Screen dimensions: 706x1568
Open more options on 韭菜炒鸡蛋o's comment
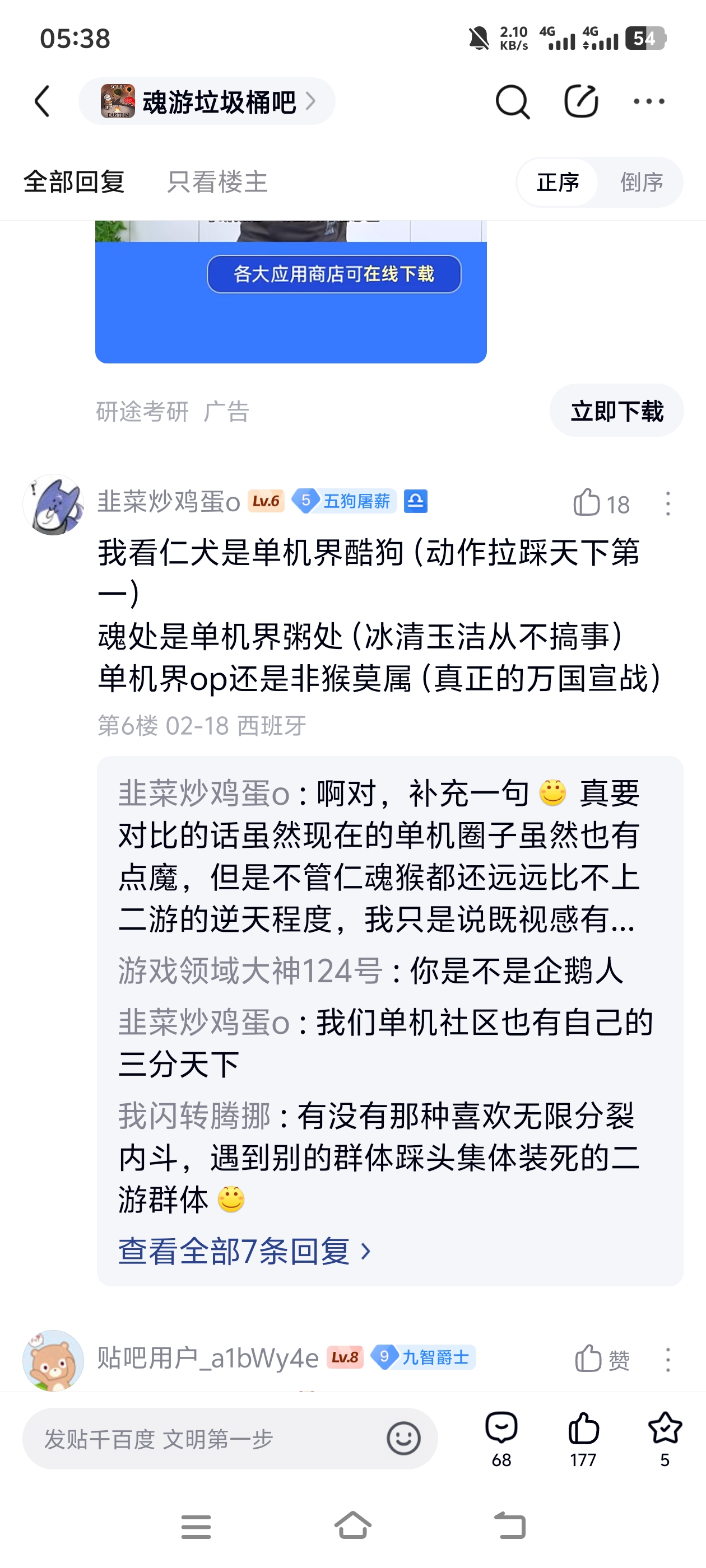pos(668,504)
